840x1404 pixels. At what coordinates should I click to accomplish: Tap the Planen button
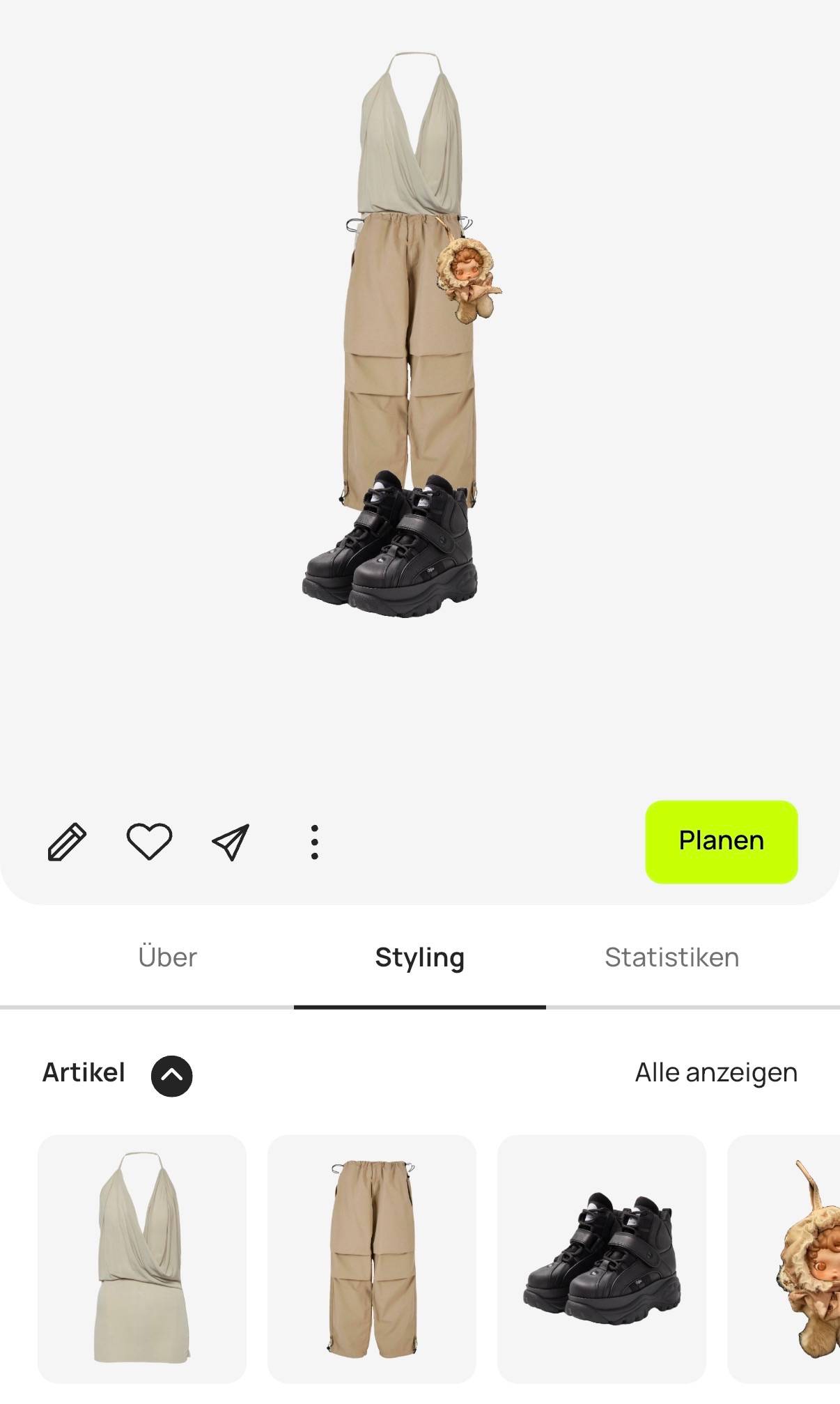(x=721, y=841)
